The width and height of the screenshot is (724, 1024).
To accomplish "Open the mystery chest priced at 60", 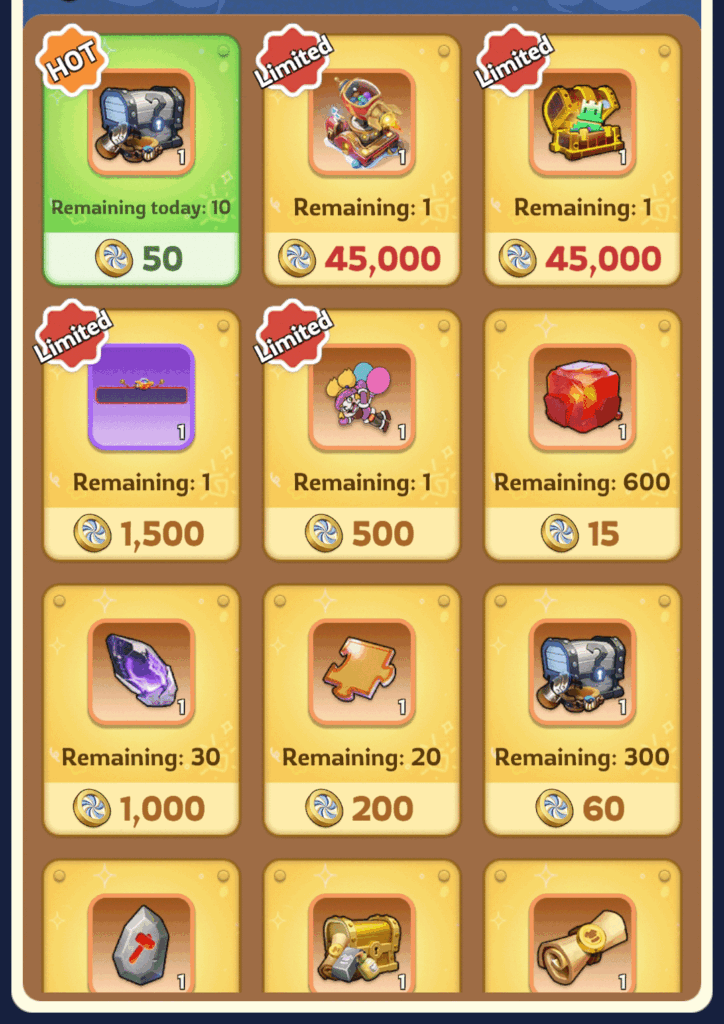I will 582,710.
